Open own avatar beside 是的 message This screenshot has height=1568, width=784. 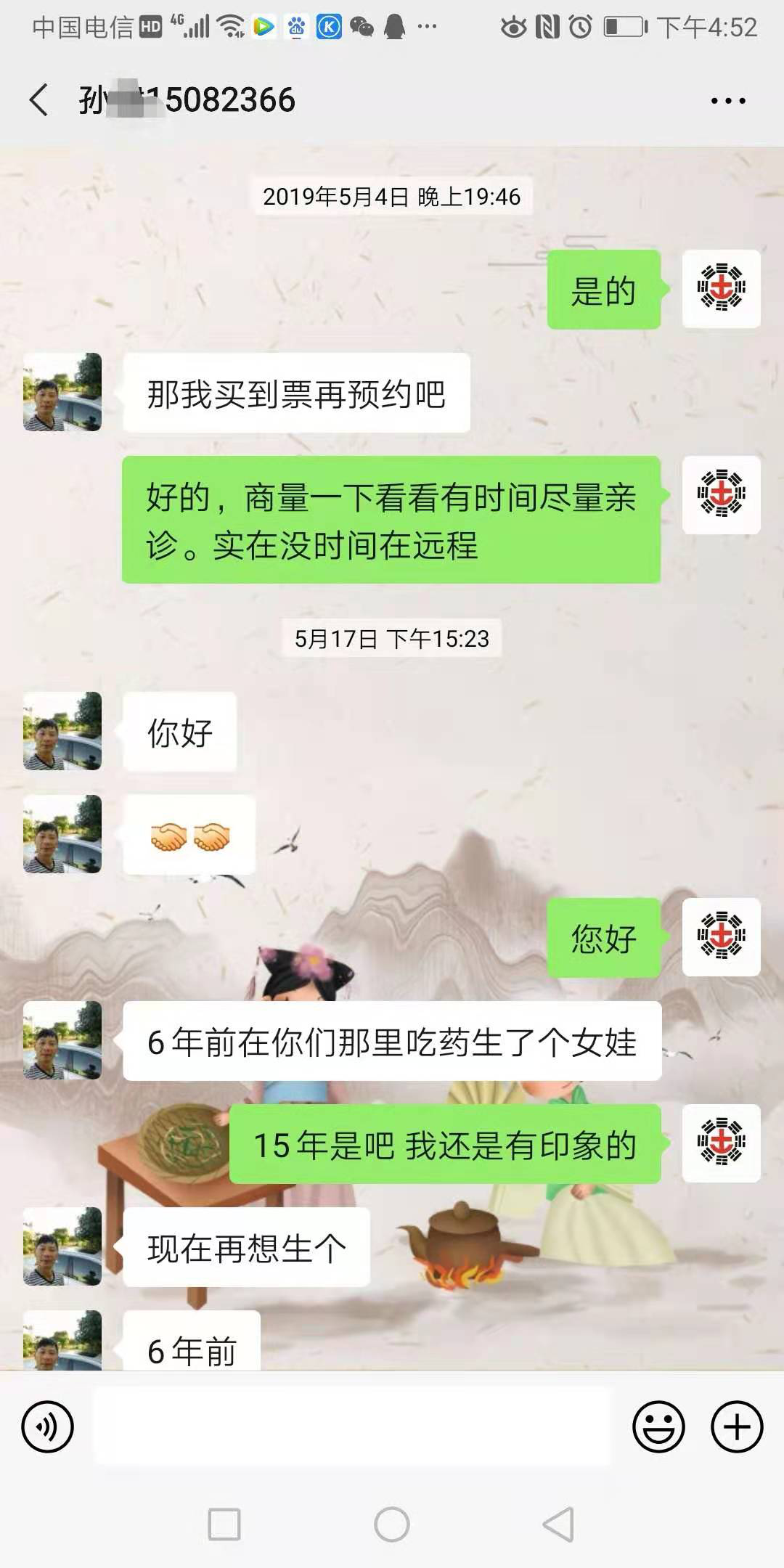(722, 289)
